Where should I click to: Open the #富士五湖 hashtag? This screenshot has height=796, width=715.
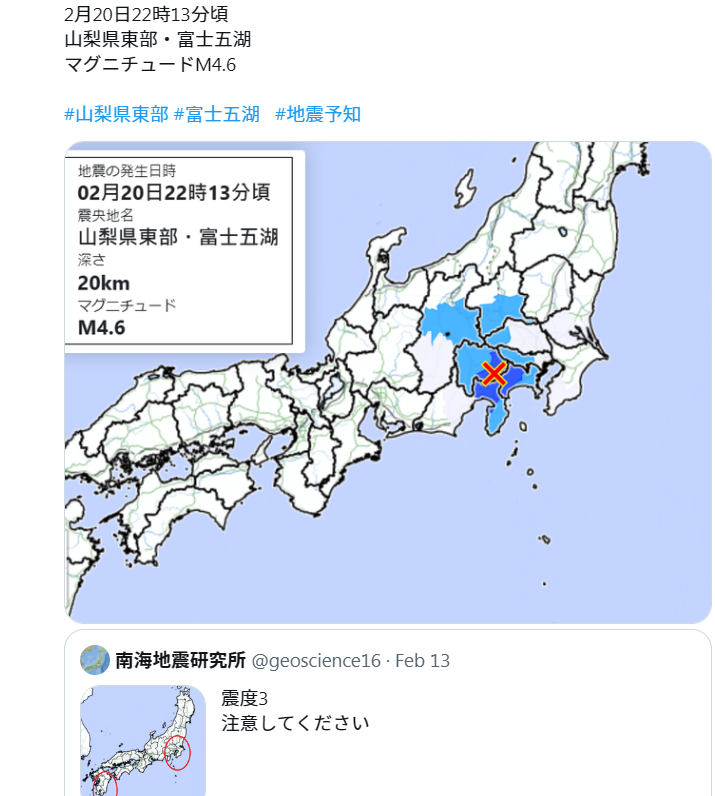coord(216,114)
